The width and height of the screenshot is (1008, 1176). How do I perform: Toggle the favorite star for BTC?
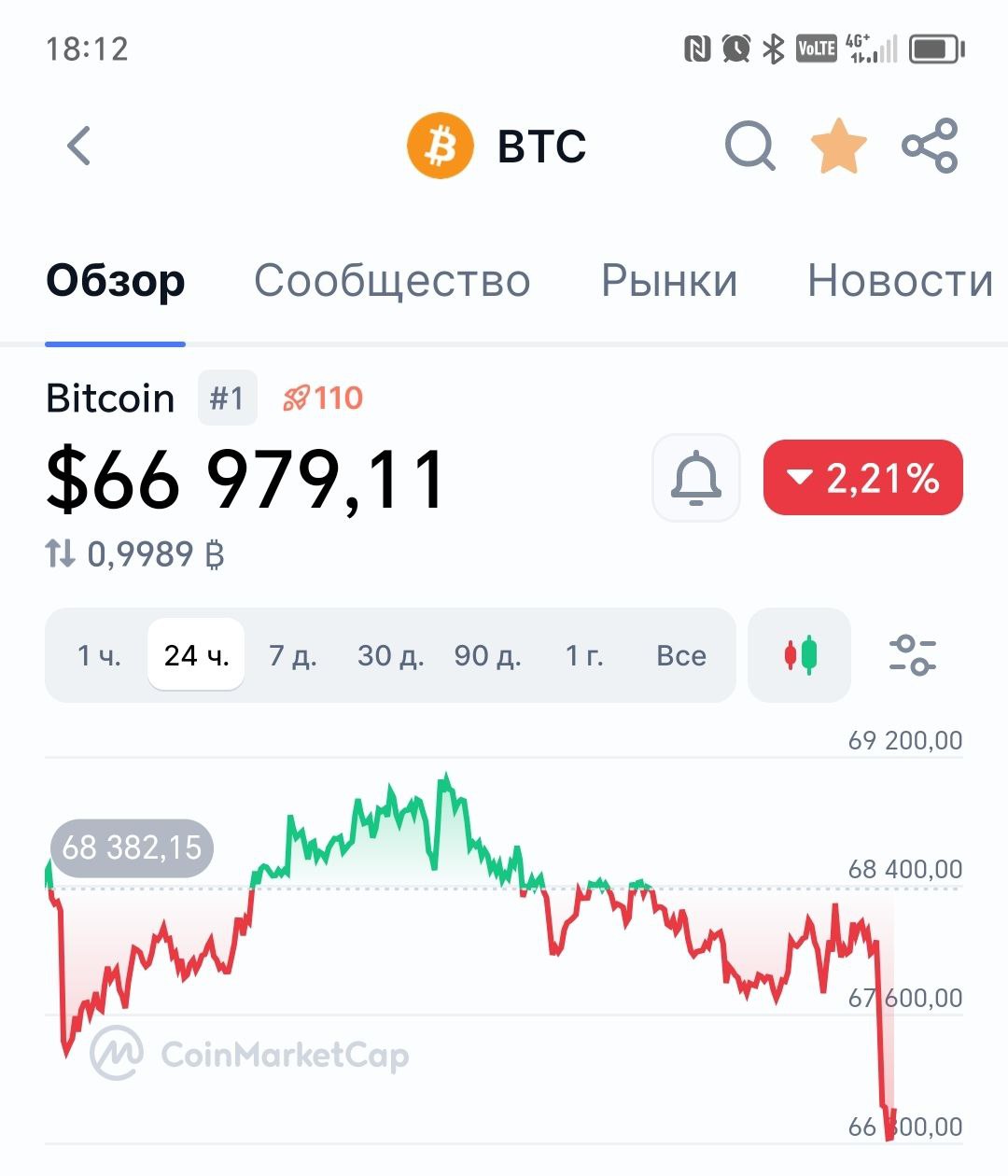tap(838, 147)
